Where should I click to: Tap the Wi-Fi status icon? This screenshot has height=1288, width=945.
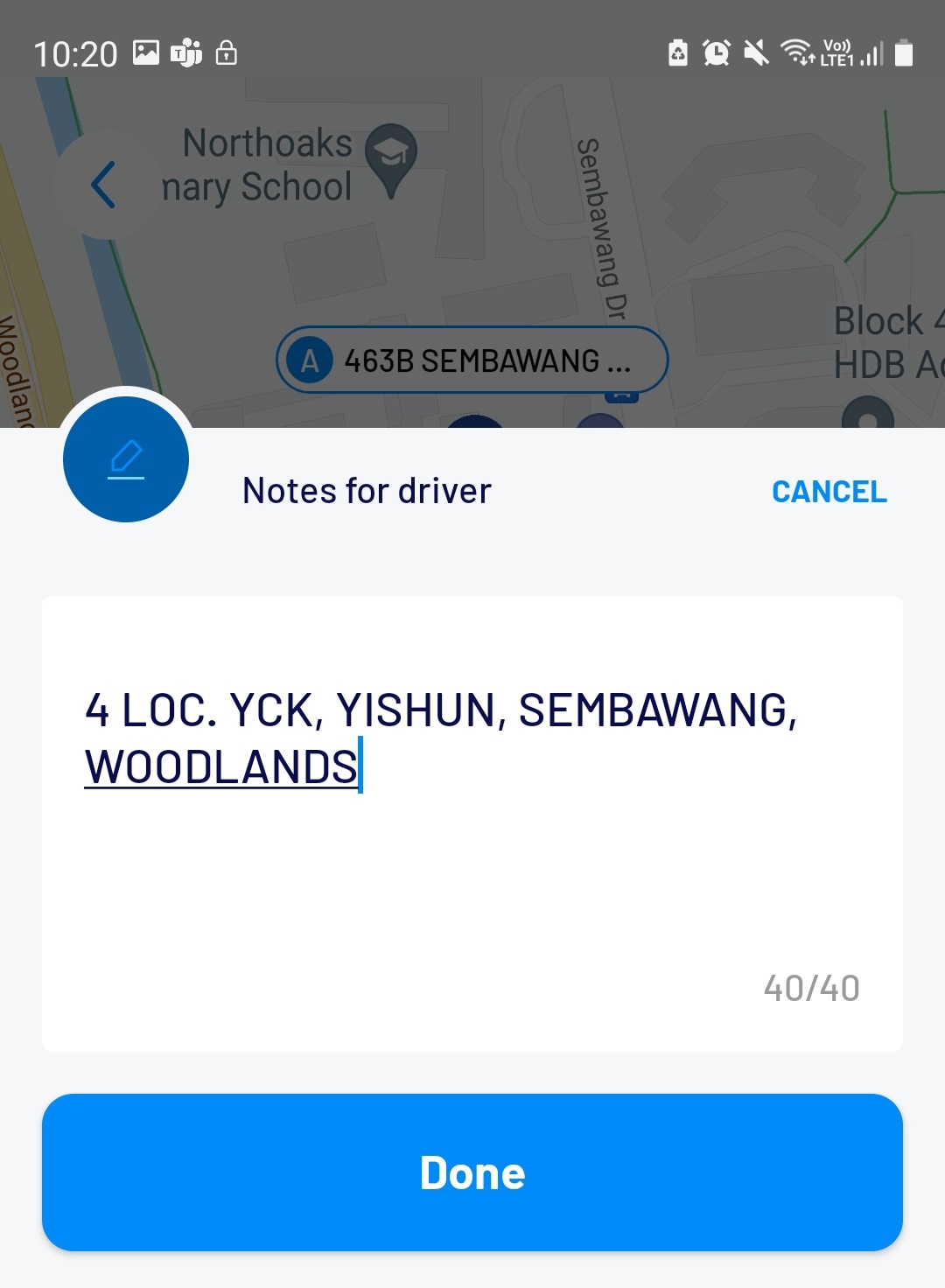coord(798,52)
